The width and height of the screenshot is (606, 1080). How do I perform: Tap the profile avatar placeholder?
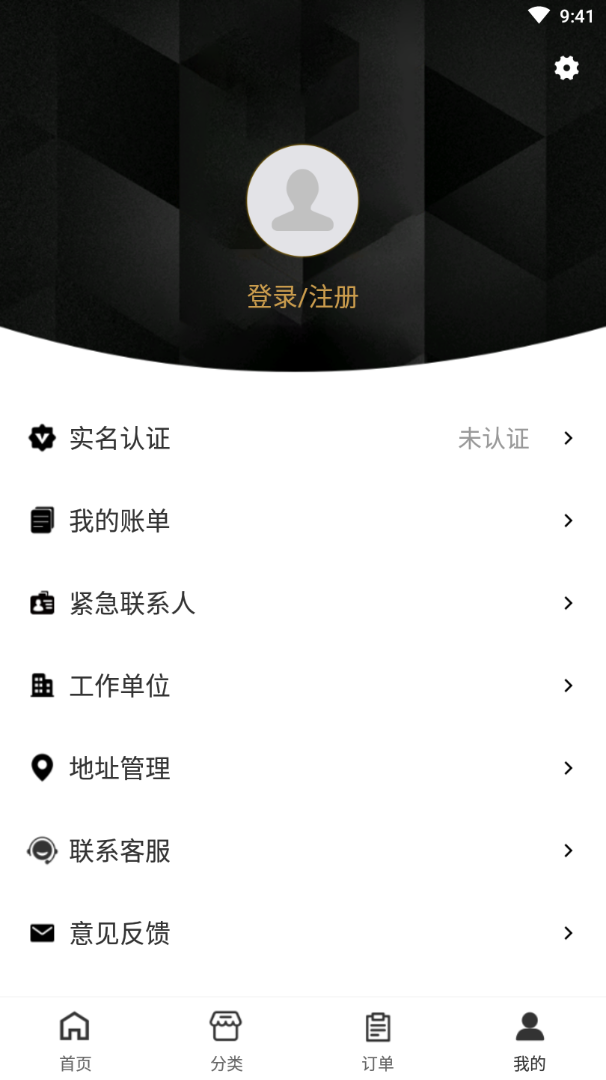[303, 200]
